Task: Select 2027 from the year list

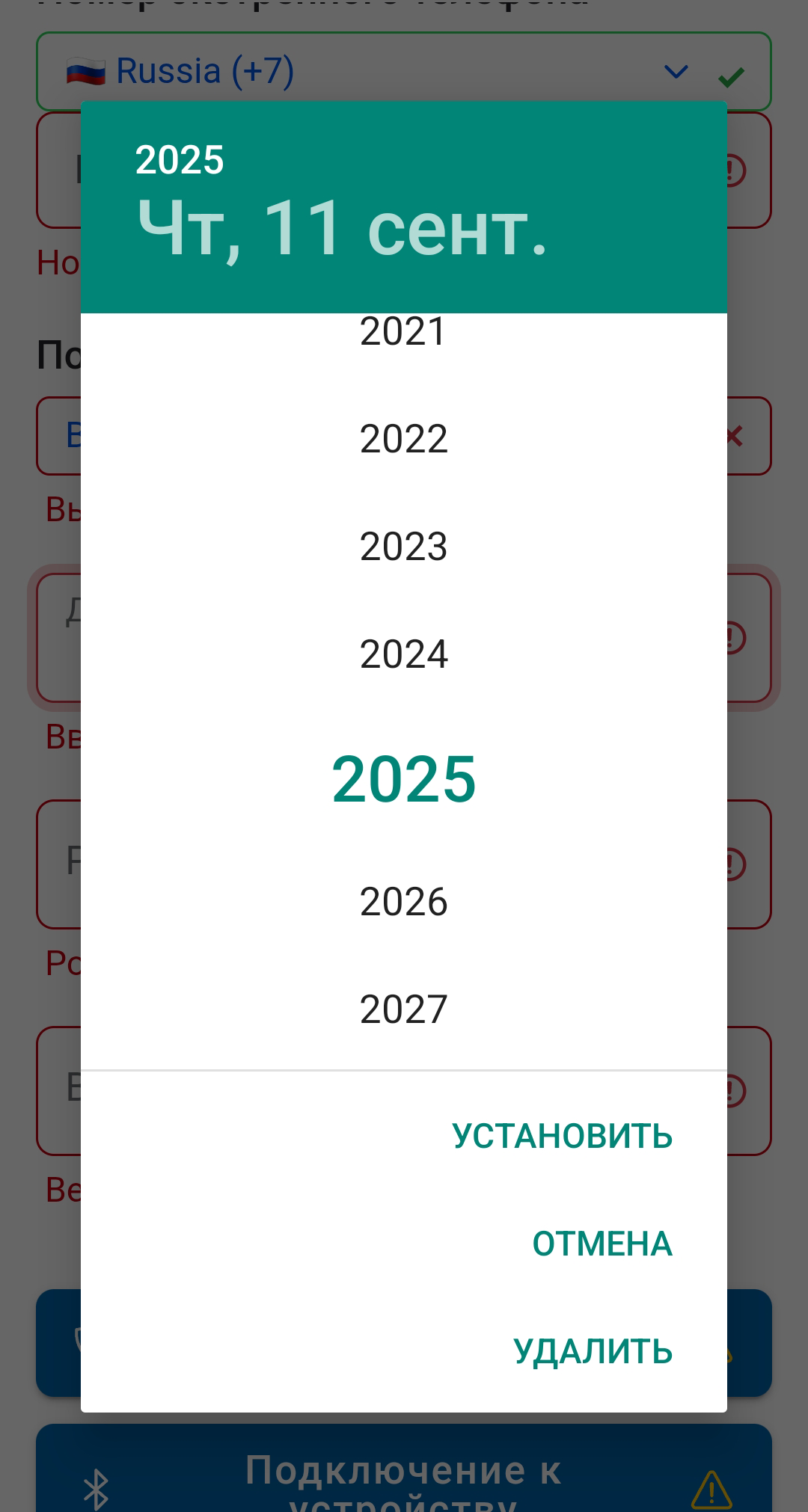Action: click(403, 1009)
